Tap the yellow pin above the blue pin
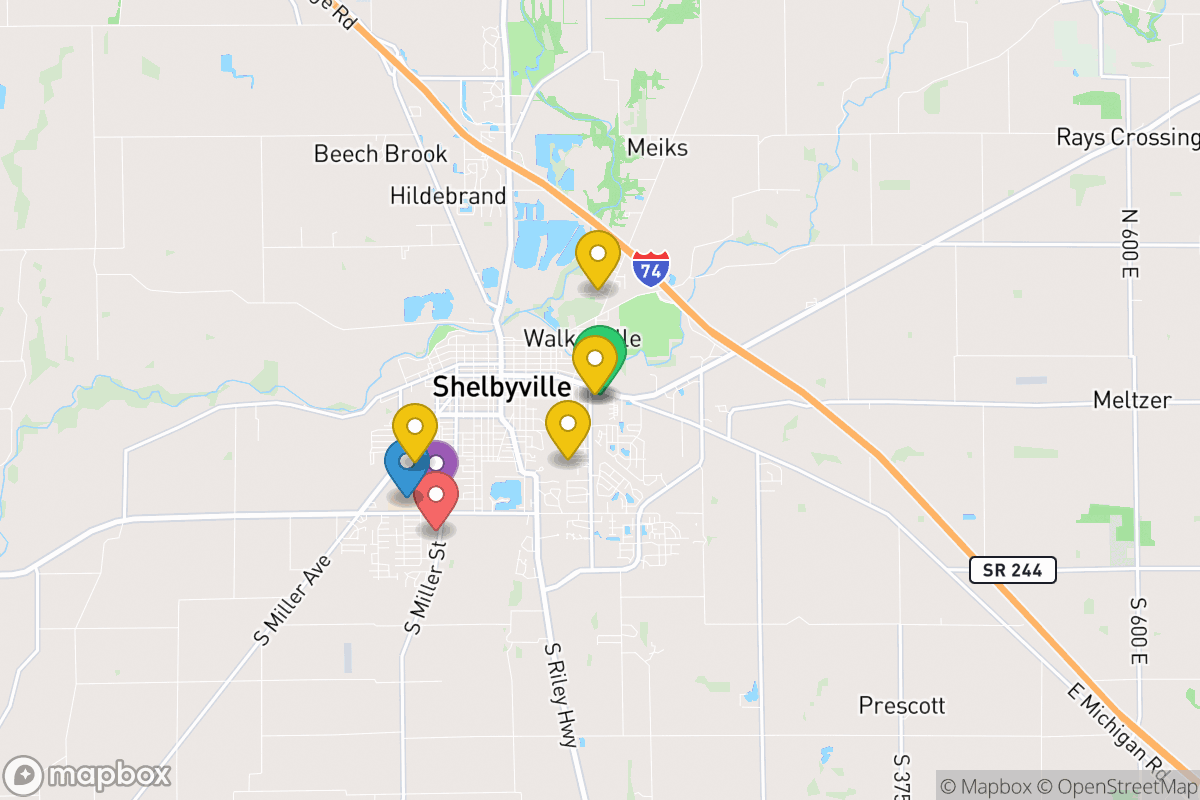Viewport: 1200px width, 800px height. (414, 428)
